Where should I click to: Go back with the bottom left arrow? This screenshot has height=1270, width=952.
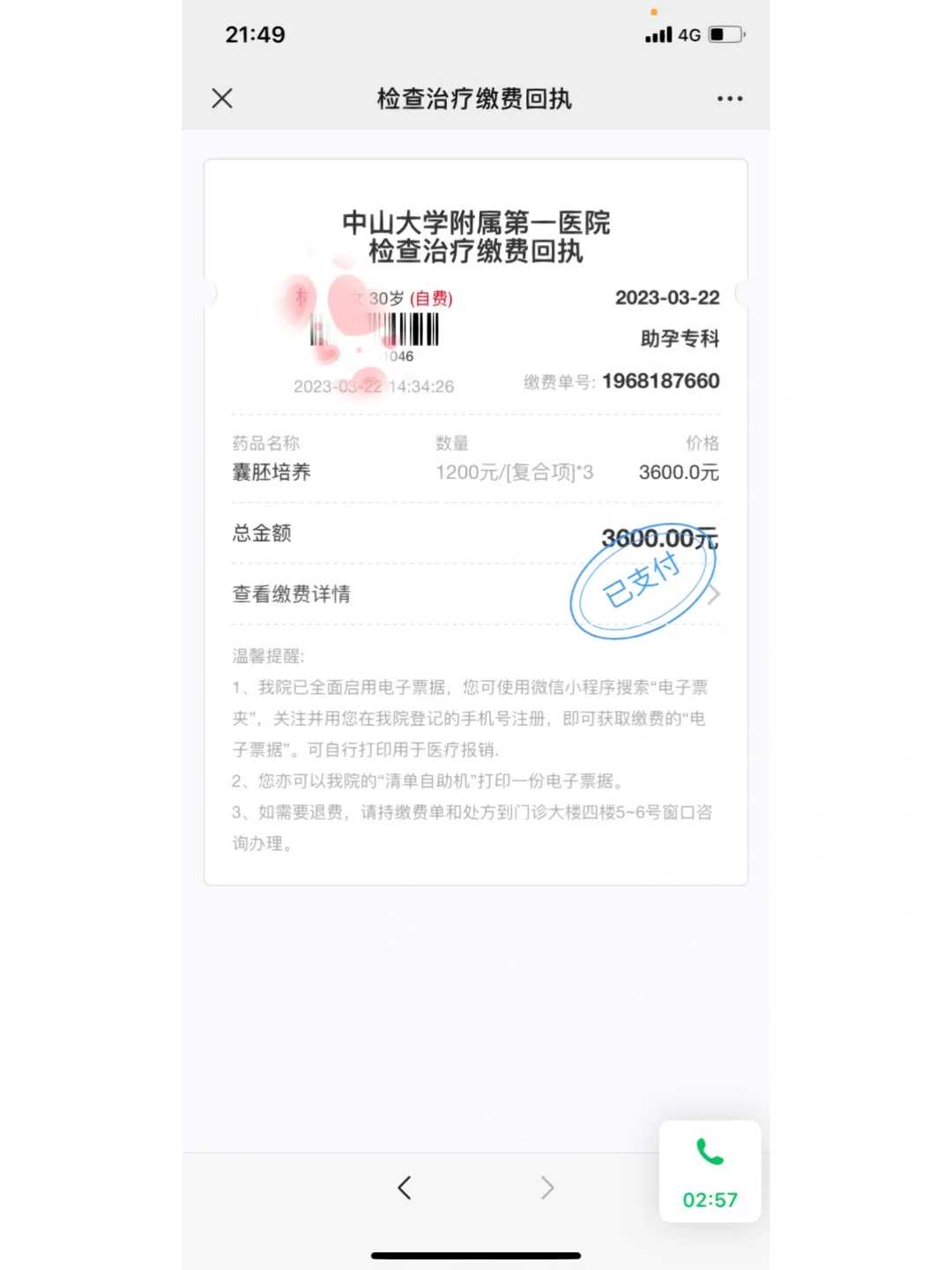[405, 1188]
